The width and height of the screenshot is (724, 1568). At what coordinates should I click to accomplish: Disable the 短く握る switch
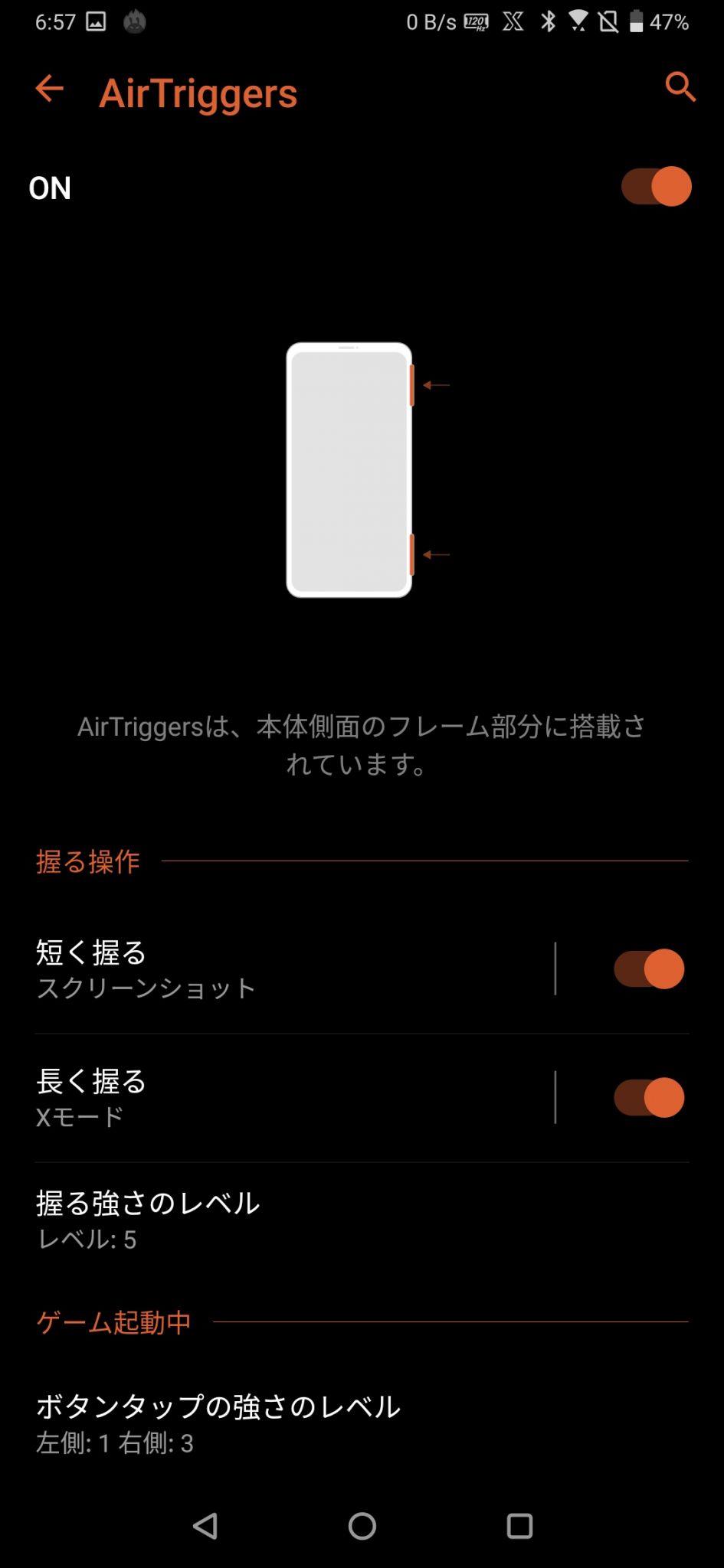pos(649,969)
